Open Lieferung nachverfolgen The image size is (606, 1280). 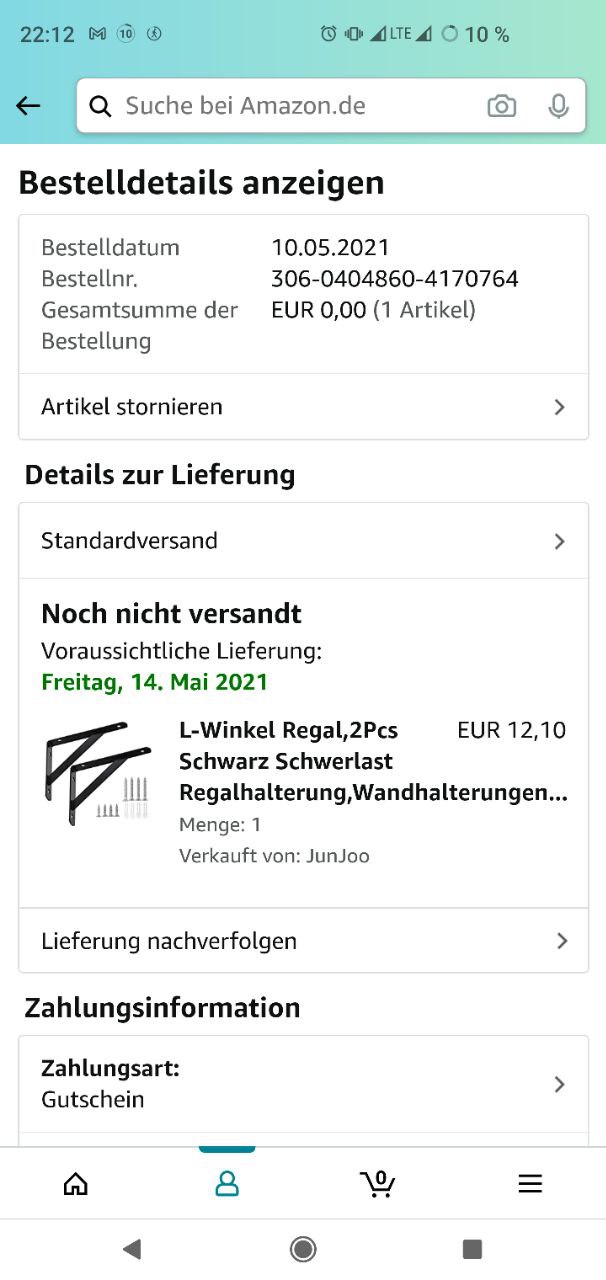pos(303,941)
